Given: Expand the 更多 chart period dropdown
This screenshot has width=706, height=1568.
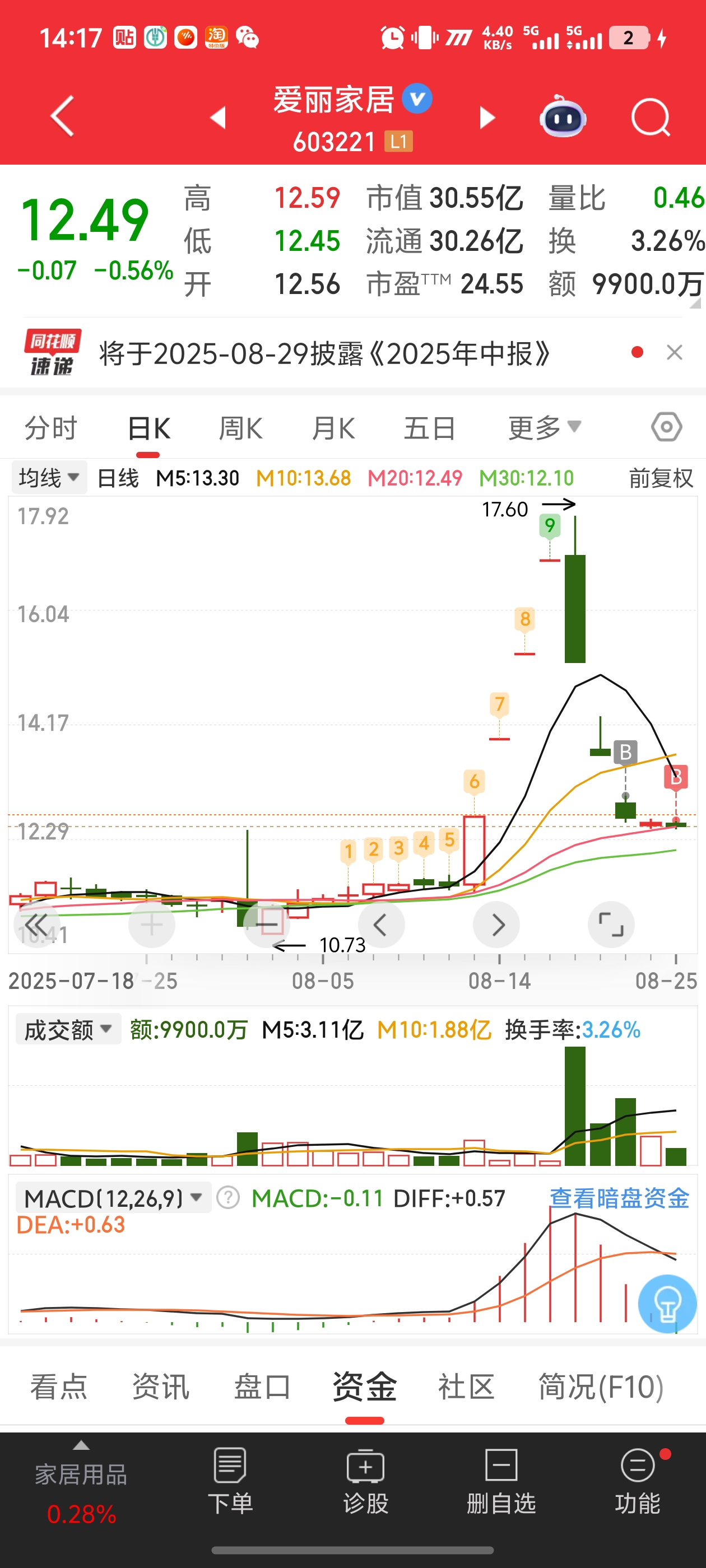Looking at the screenshot, I should coord(545,428).
